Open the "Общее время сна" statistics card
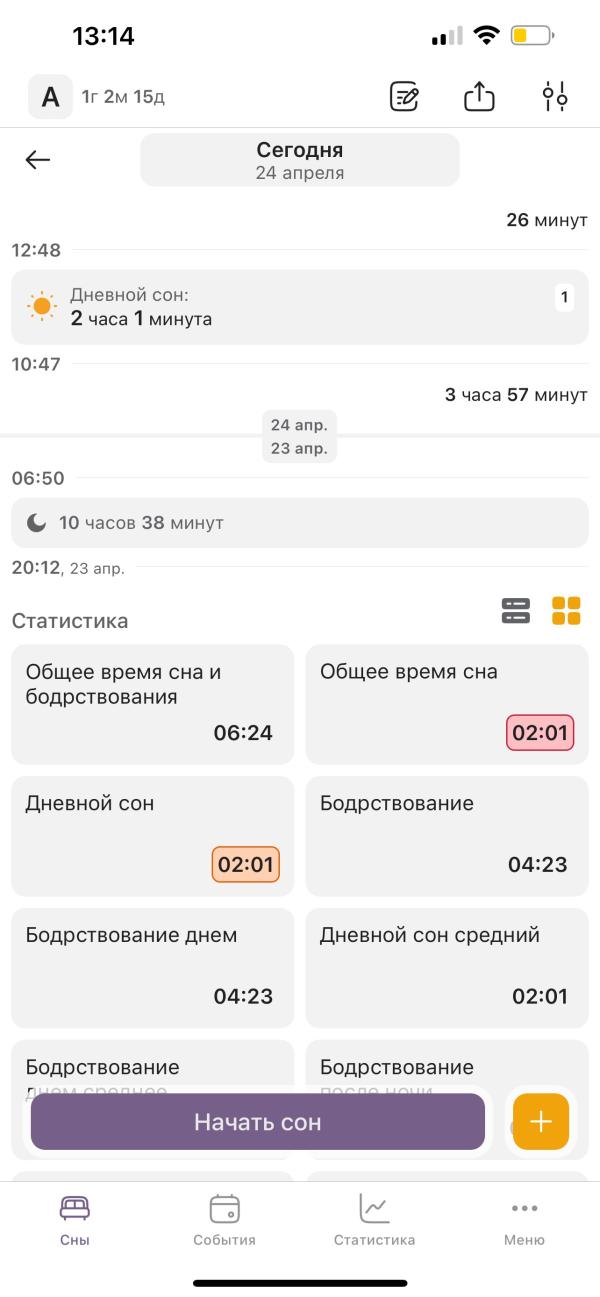The width and height of the screenshot is (600, 1297). (x=447, y=704)
